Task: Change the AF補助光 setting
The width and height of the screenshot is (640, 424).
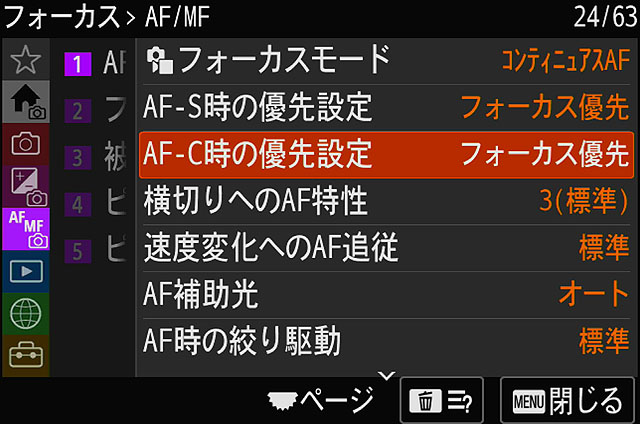Action: [385, 294]
